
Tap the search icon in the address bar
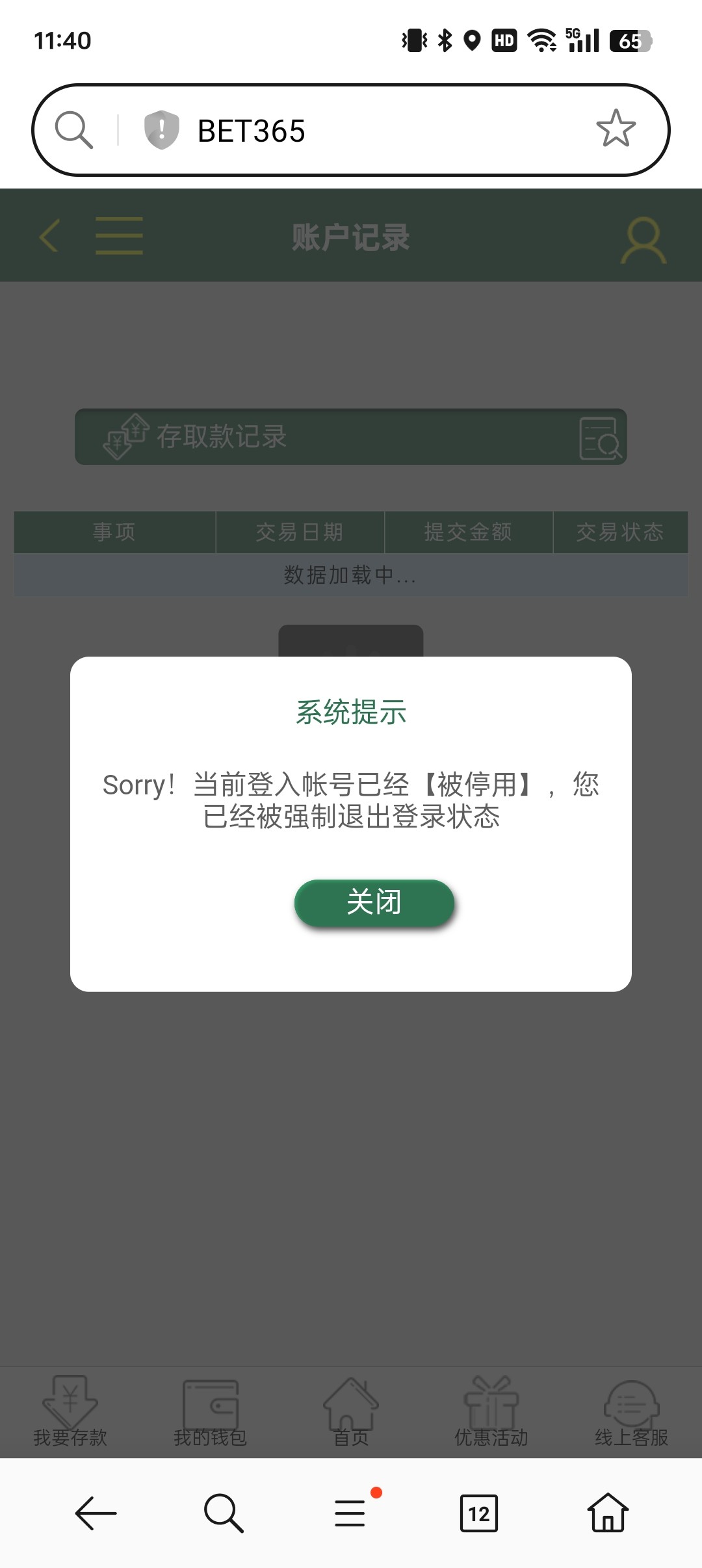point(73,130)
